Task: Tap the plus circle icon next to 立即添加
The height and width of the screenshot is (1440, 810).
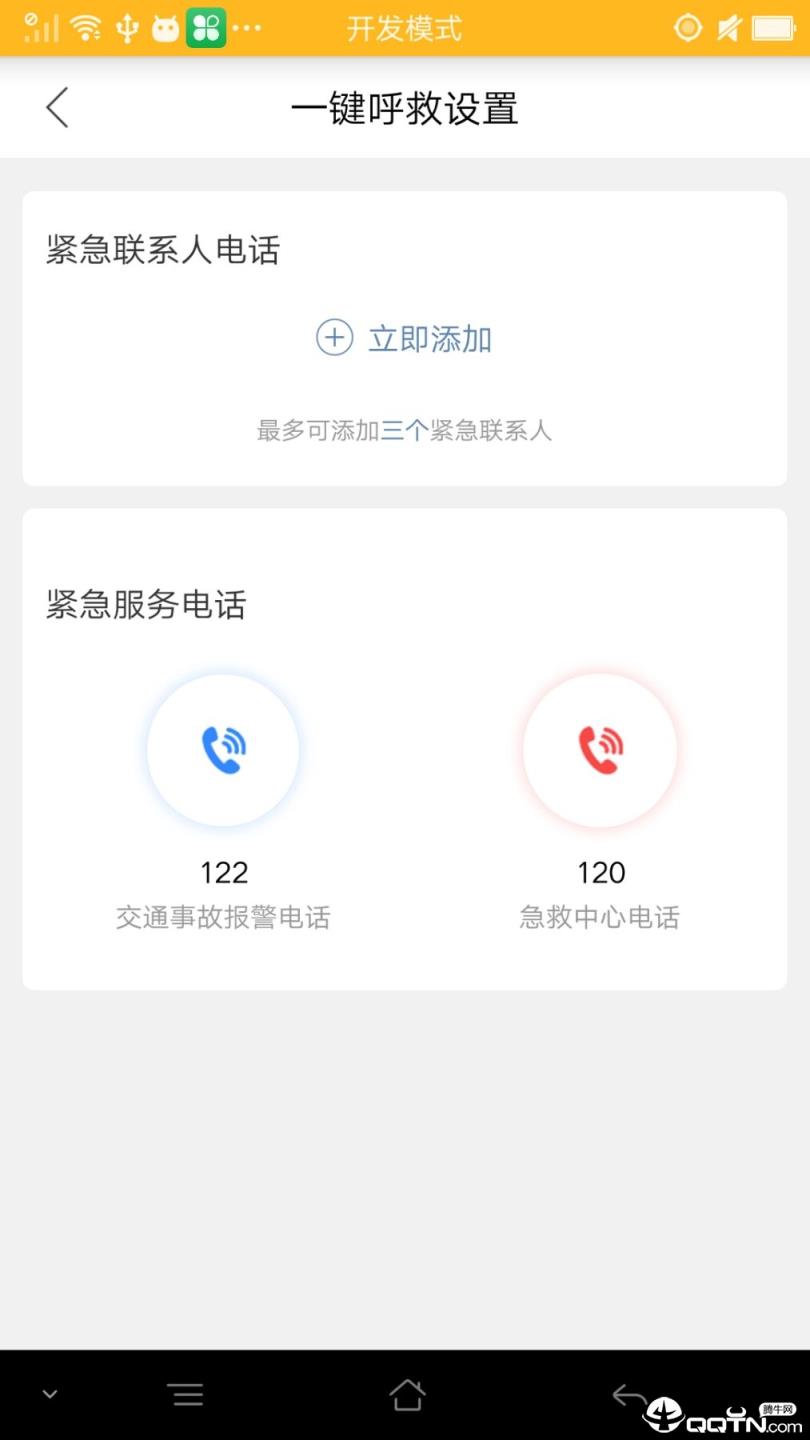Action: coord(333,338)
